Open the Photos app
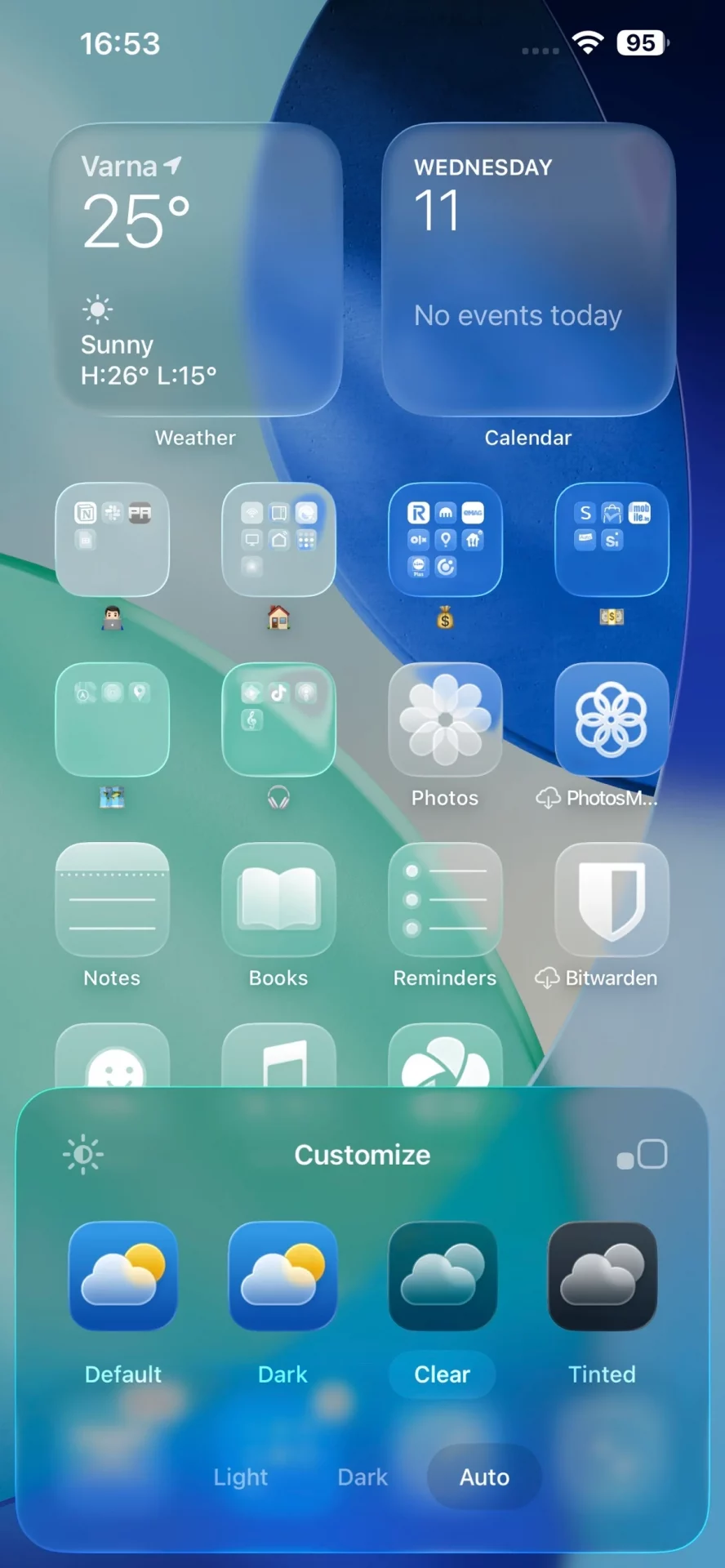Image resolution: width=725 pixels, height=1568 pixels. (445, 719)
